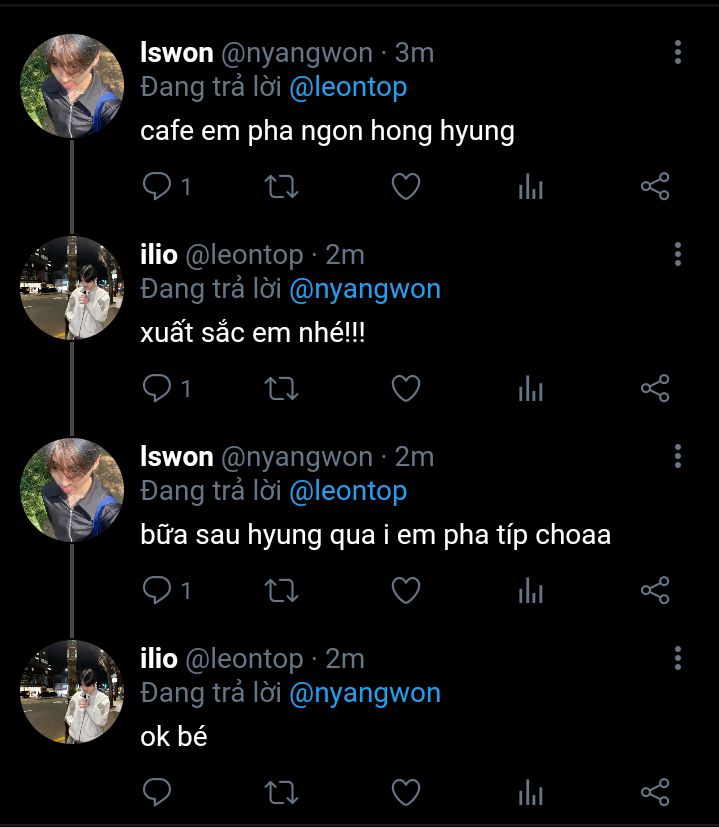Open @leontop link in 'cafe em pha ngon' tweet

tap(348, 87)
